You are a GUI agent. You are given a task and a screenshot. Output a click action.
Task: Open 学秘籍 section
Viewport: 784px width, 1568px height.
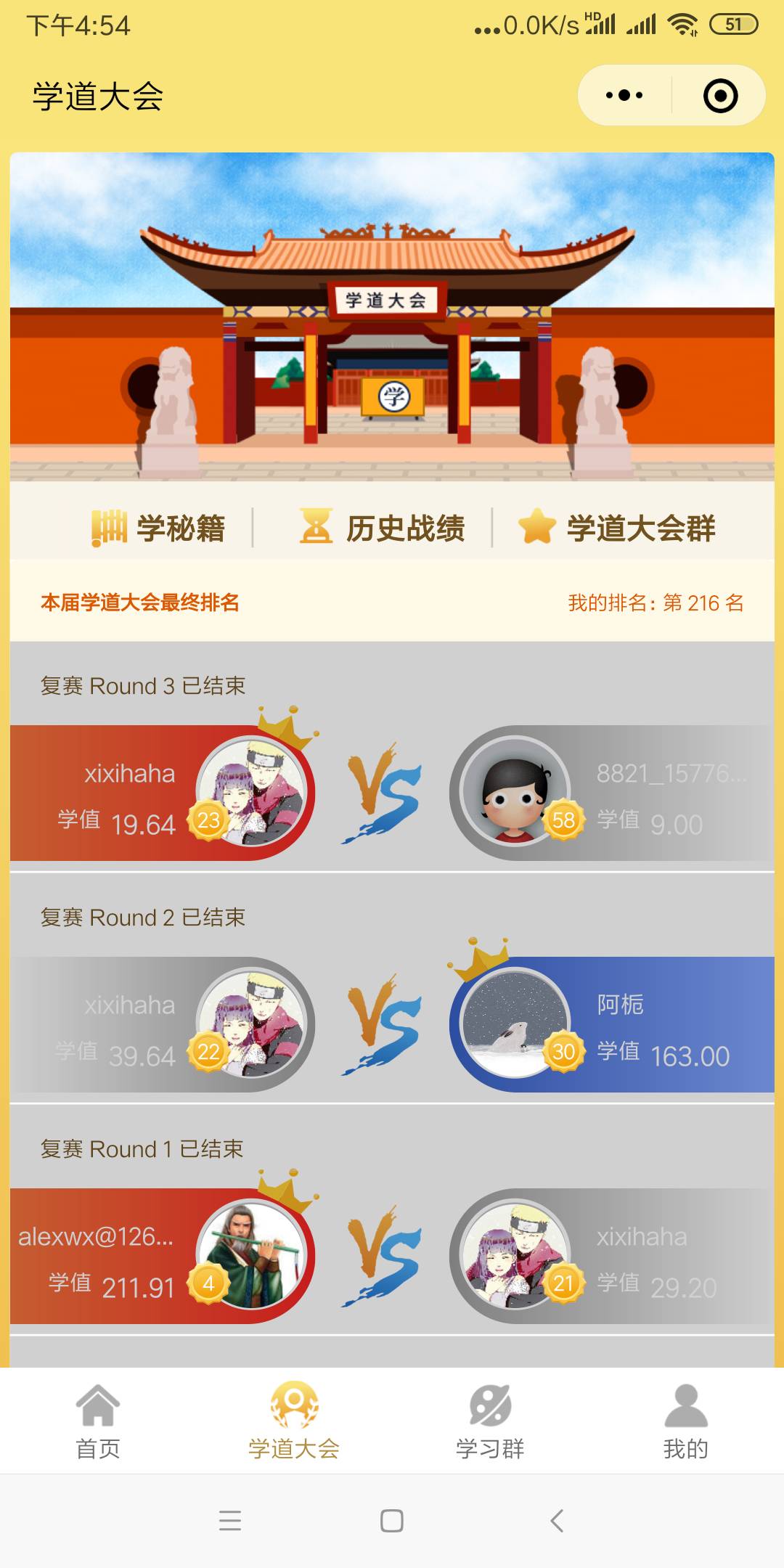click(x=158, y=528)
